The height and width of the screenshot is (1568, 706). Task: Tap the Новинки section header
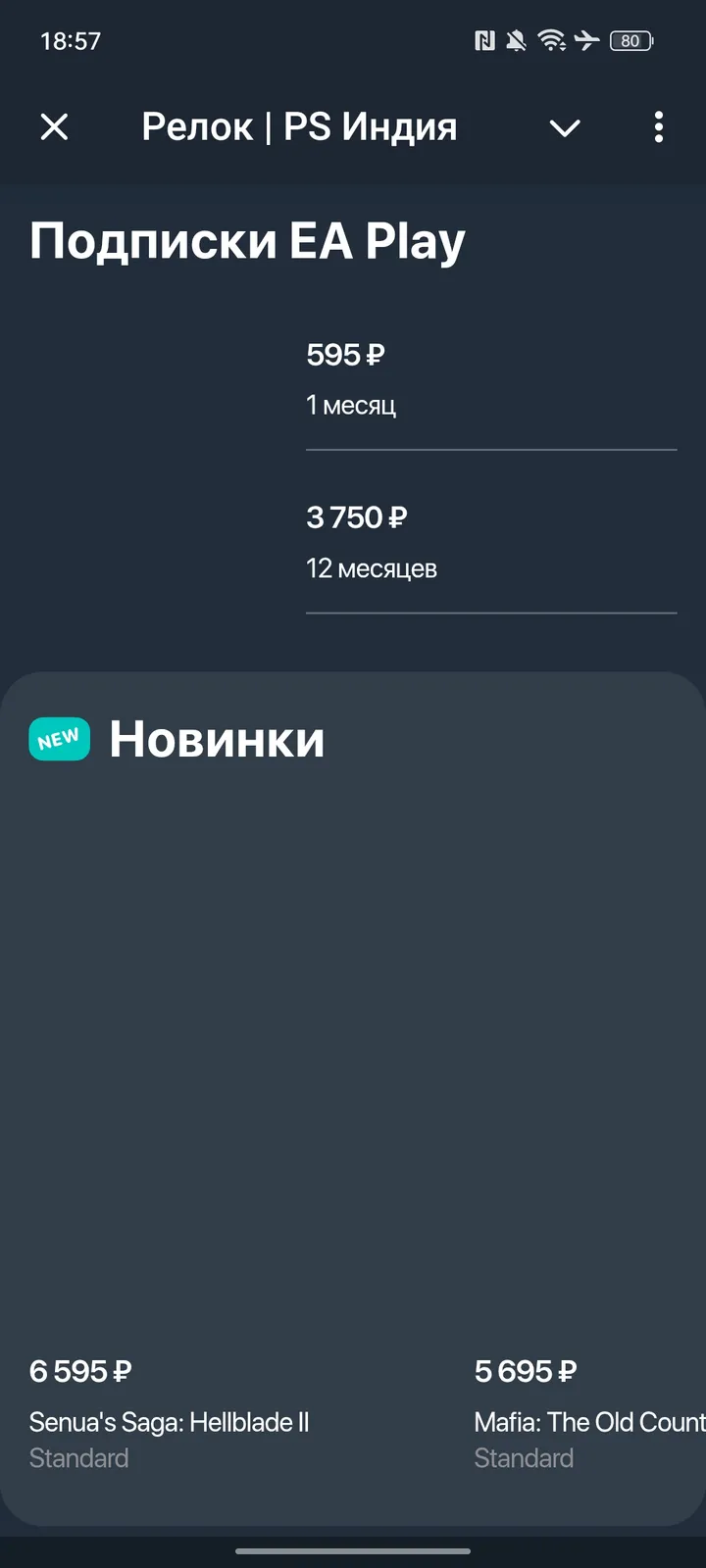tap(218, 740)
